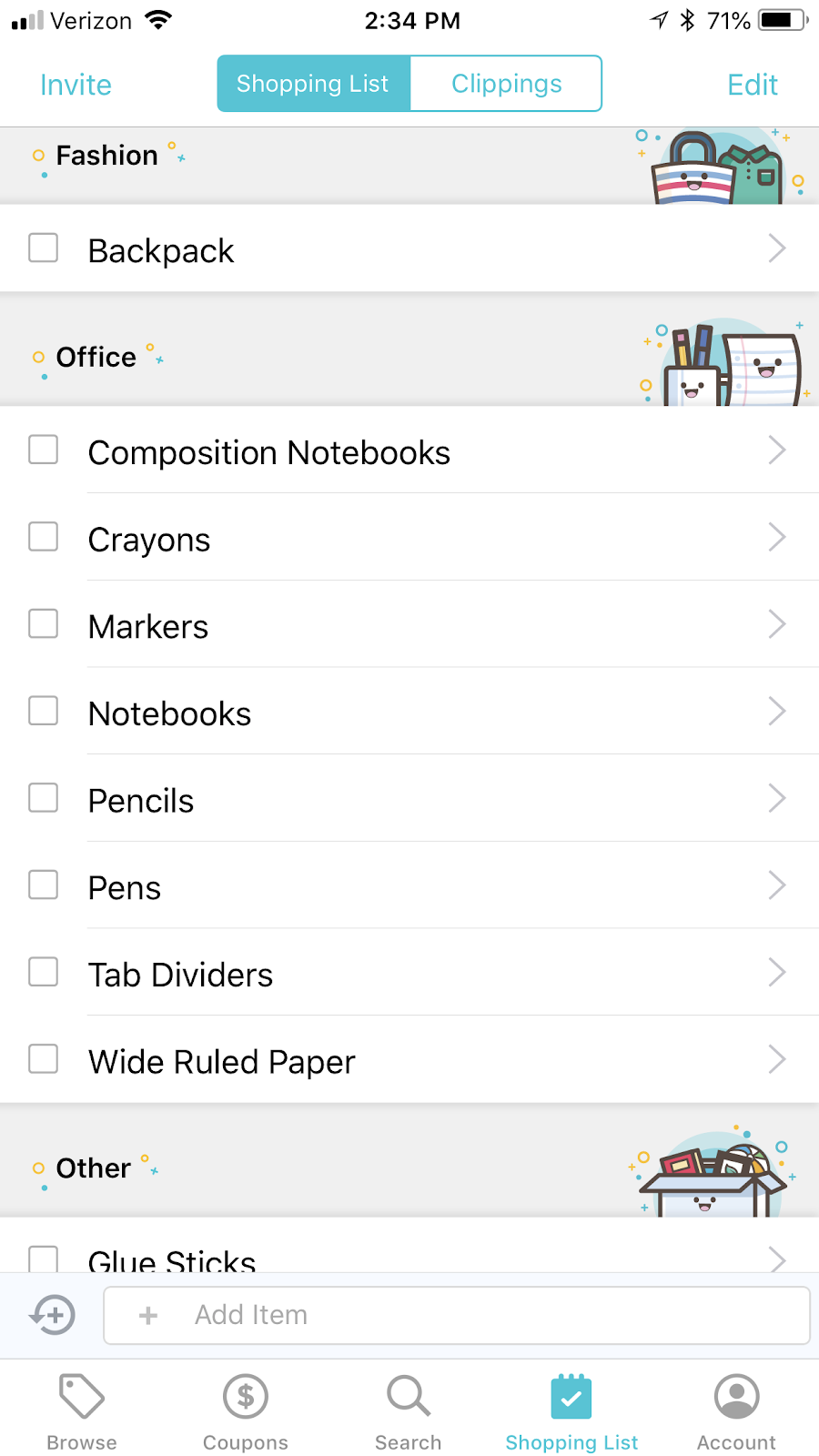The image size is (819, 1456).
Task: Tick the Notebooks checkbox
Action: [x=43, y=711]
